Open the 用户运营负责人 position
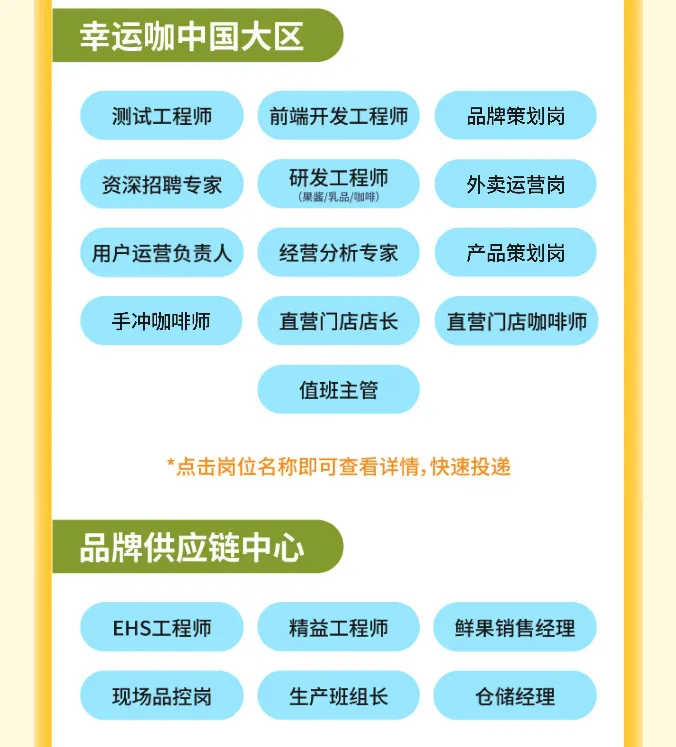The height and width of the screenshot is (747, 676). click(161, 252)
